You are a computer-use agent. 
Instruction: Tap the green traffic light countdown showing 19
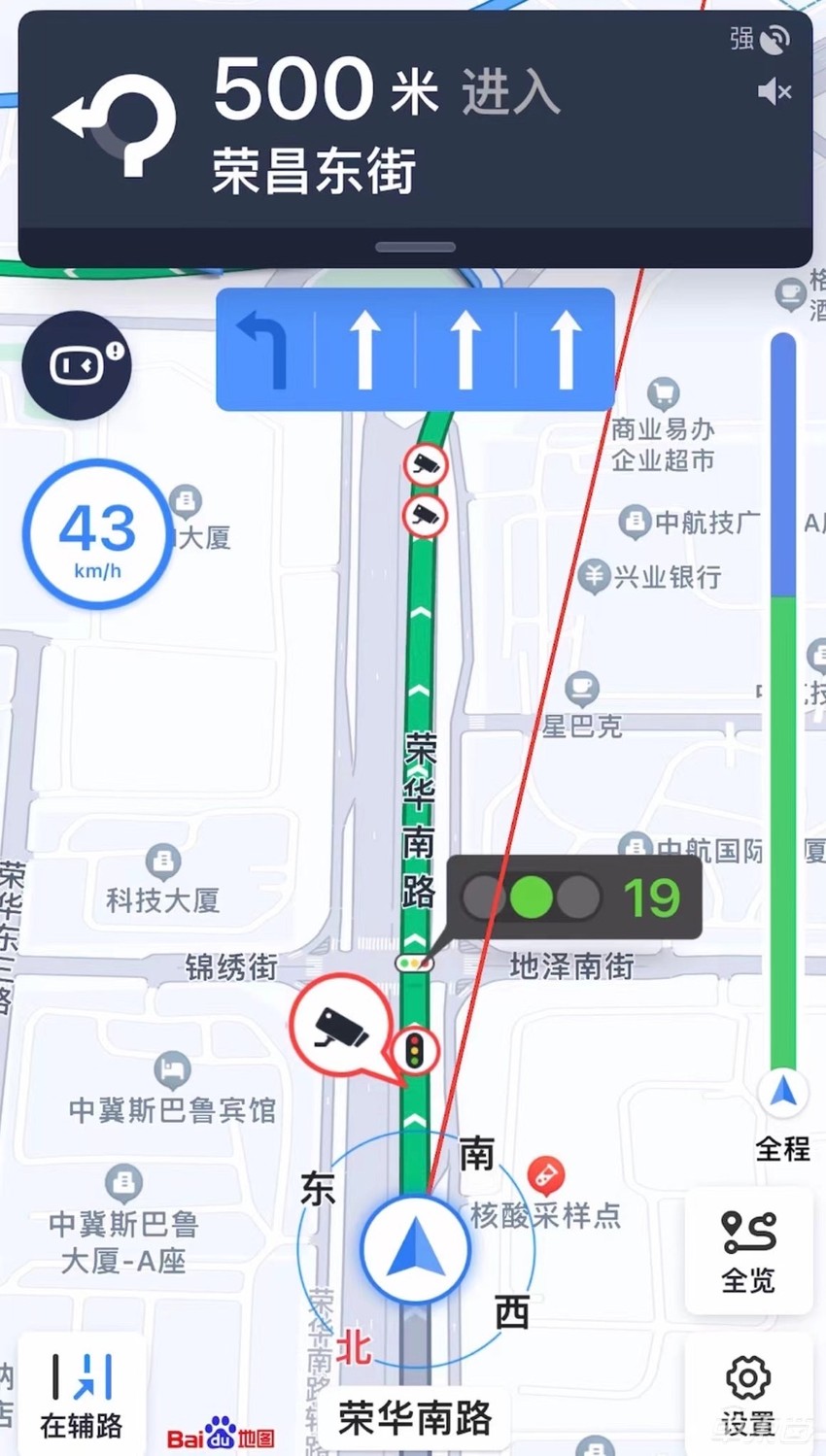pos(653,897)
